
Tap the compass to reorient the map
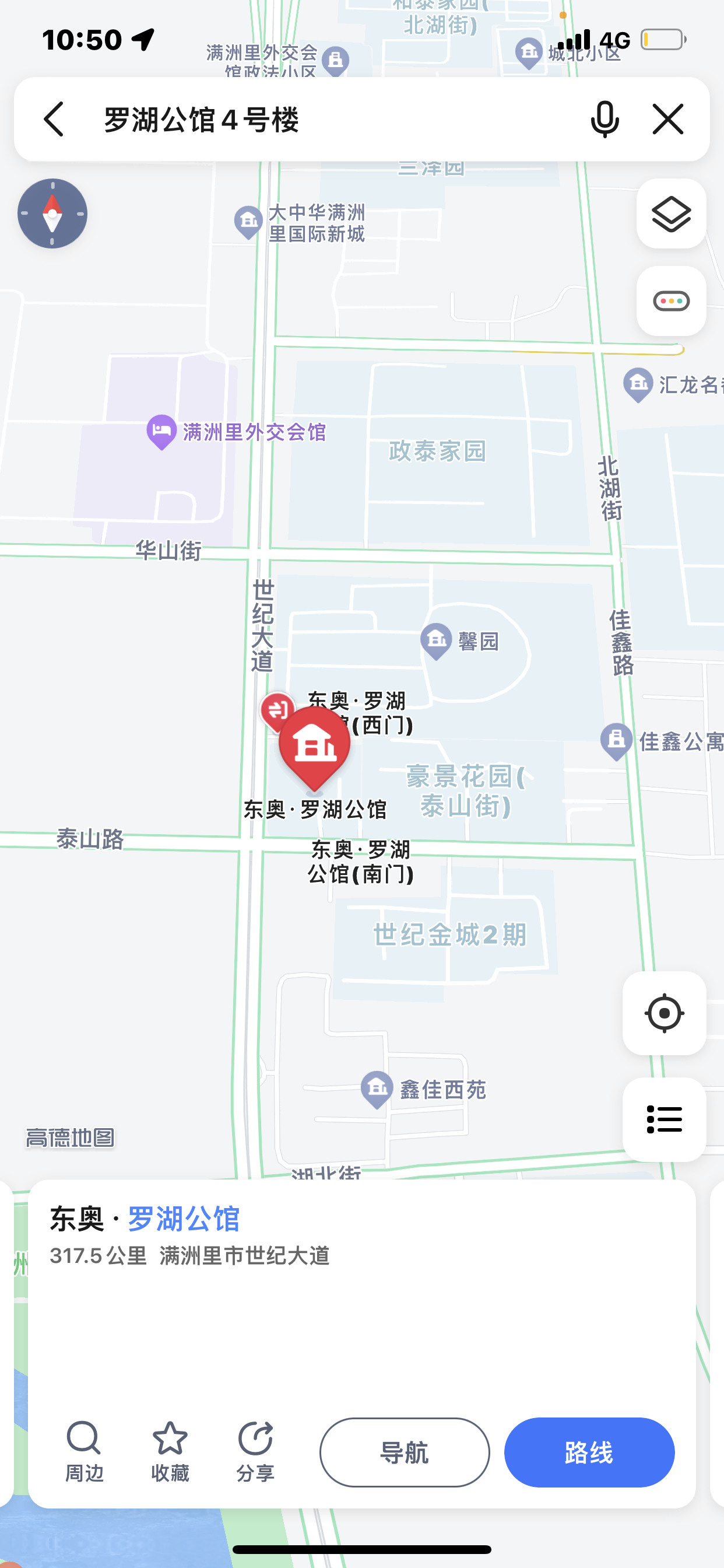coord(52,213)
